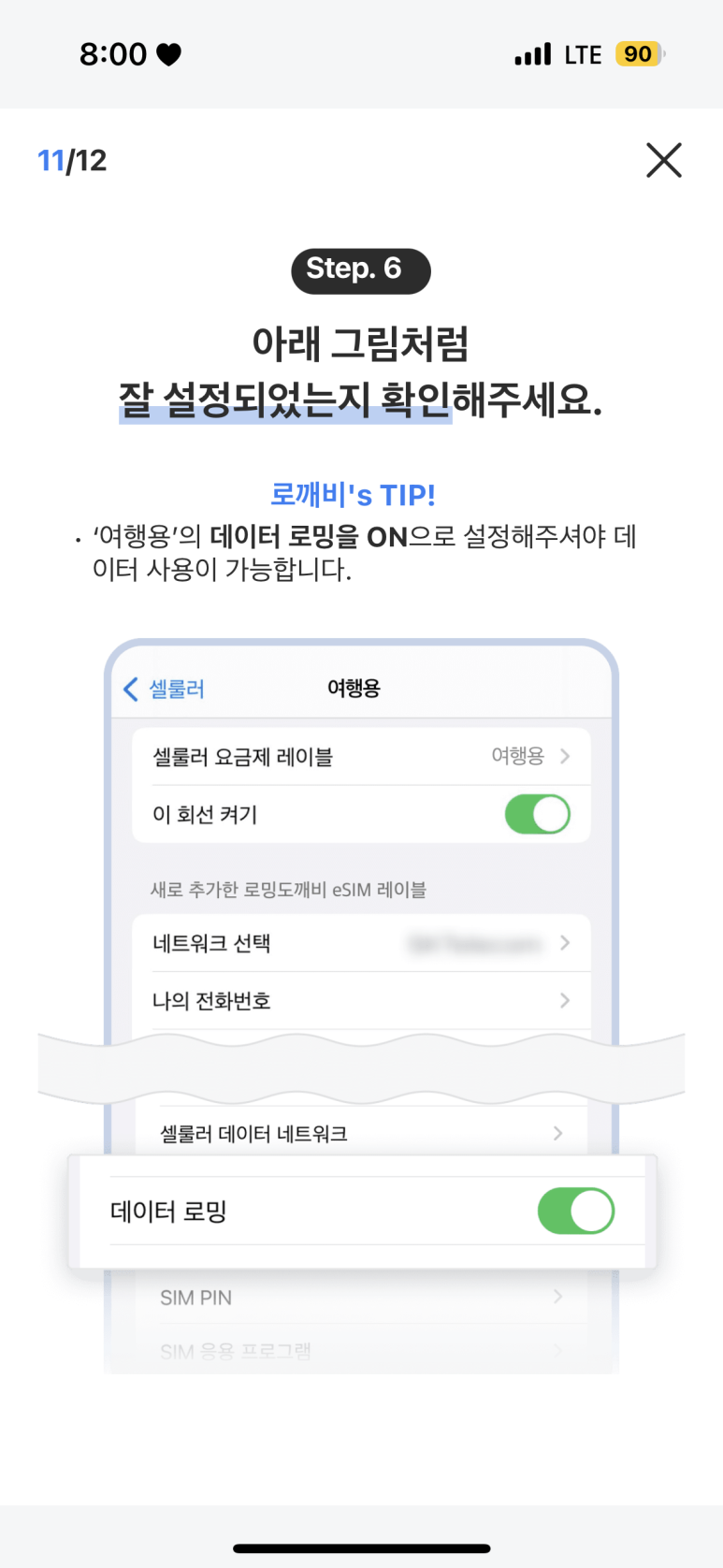
Task: Close the step-by-step guide
Action: pos(664,160)
